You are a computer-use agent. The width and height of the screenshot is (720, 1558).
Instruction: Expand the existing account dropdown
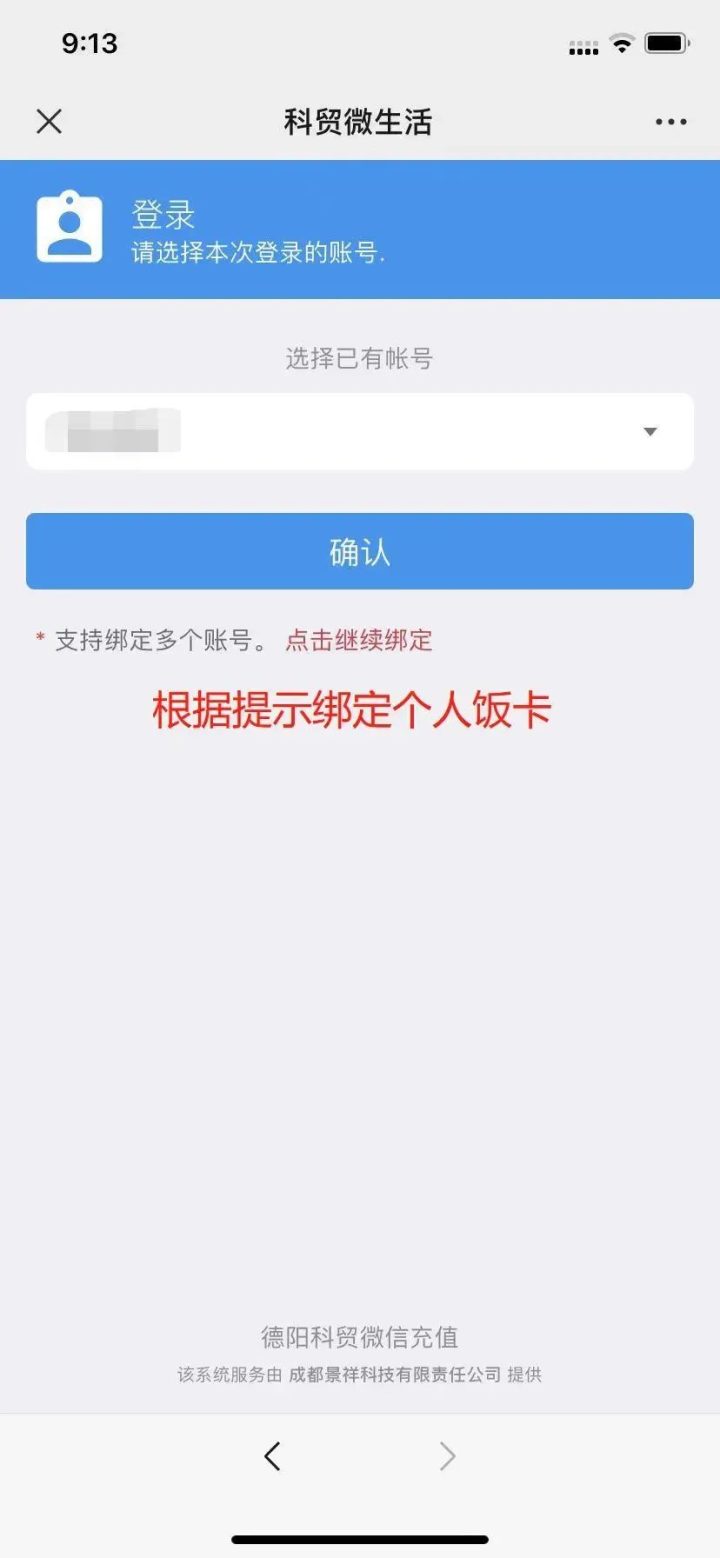coord(360,431)
